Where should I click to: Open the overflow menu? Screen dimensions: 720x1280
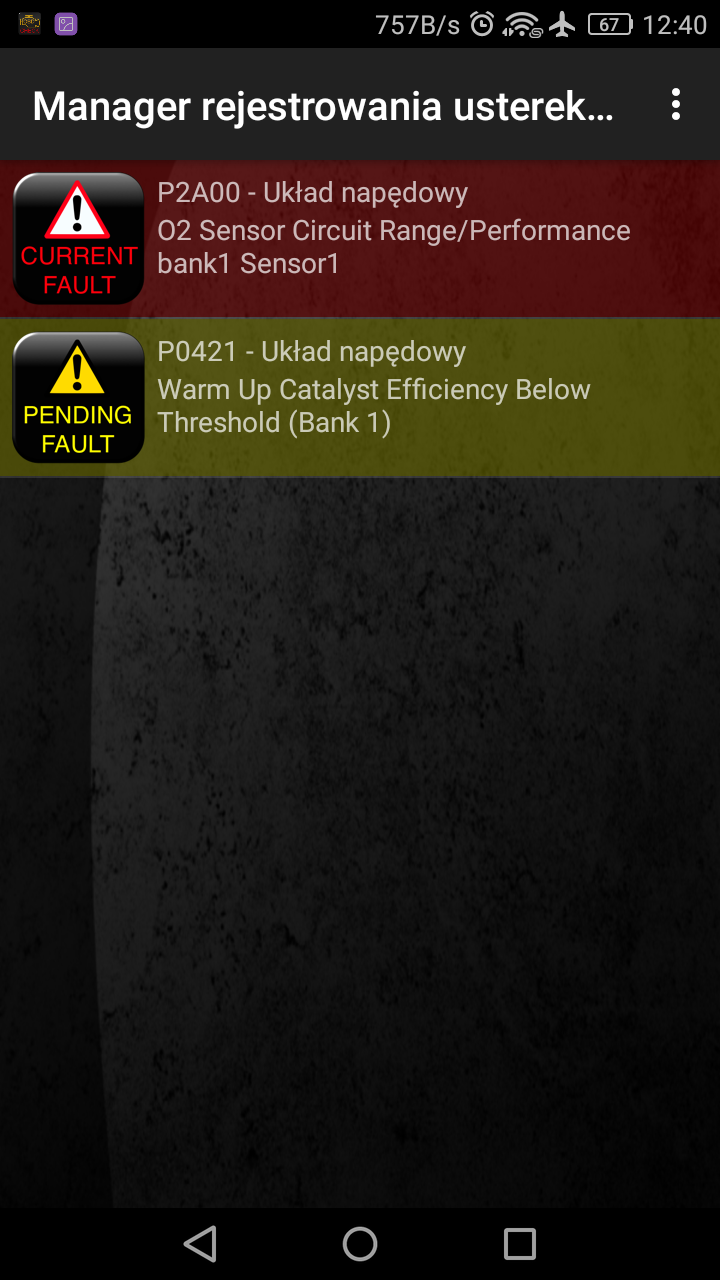pos(676,105)
